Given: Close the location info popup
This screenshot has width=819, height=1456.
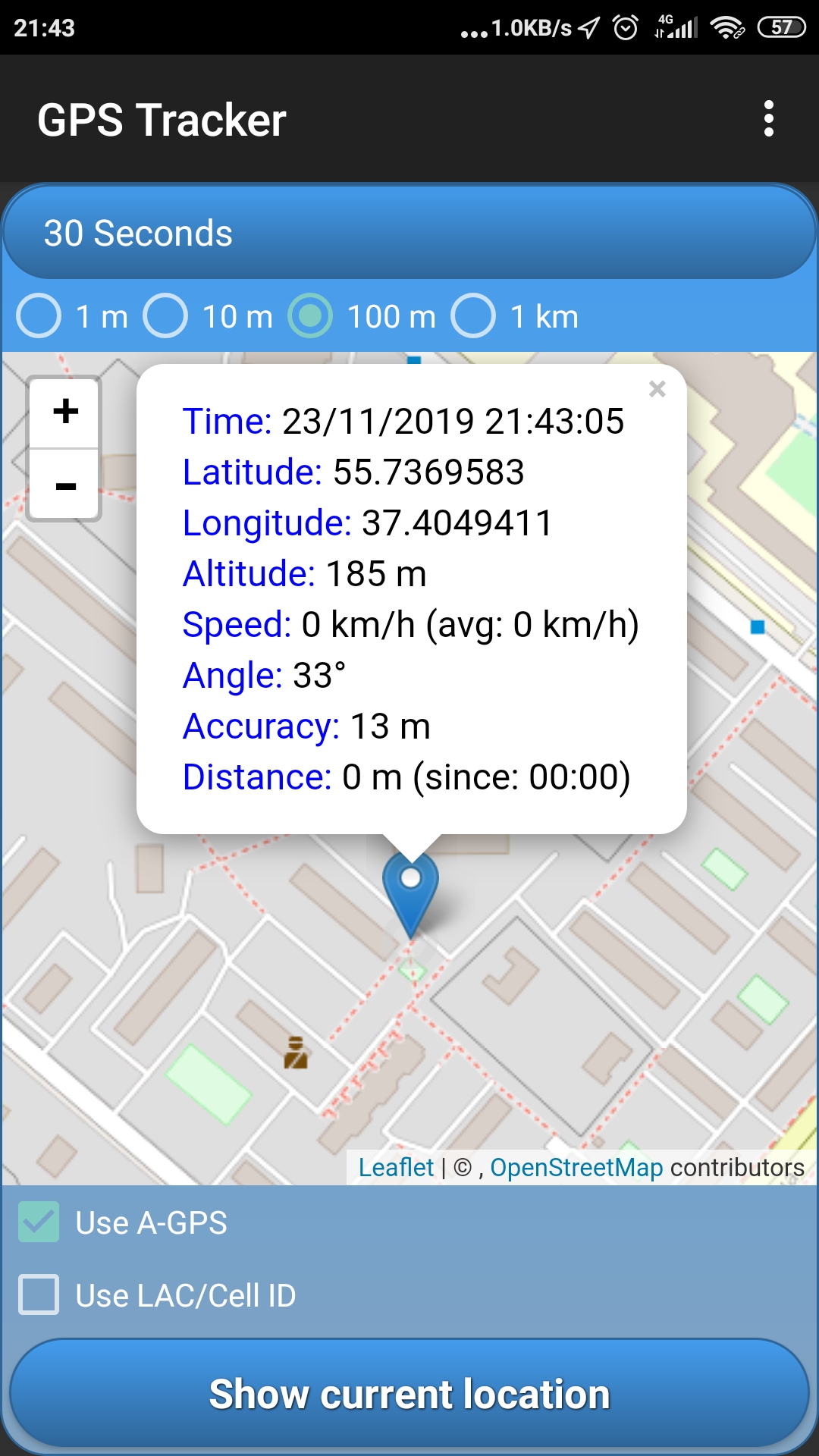Looking at the screenshot, I should (x=657, y=390).
